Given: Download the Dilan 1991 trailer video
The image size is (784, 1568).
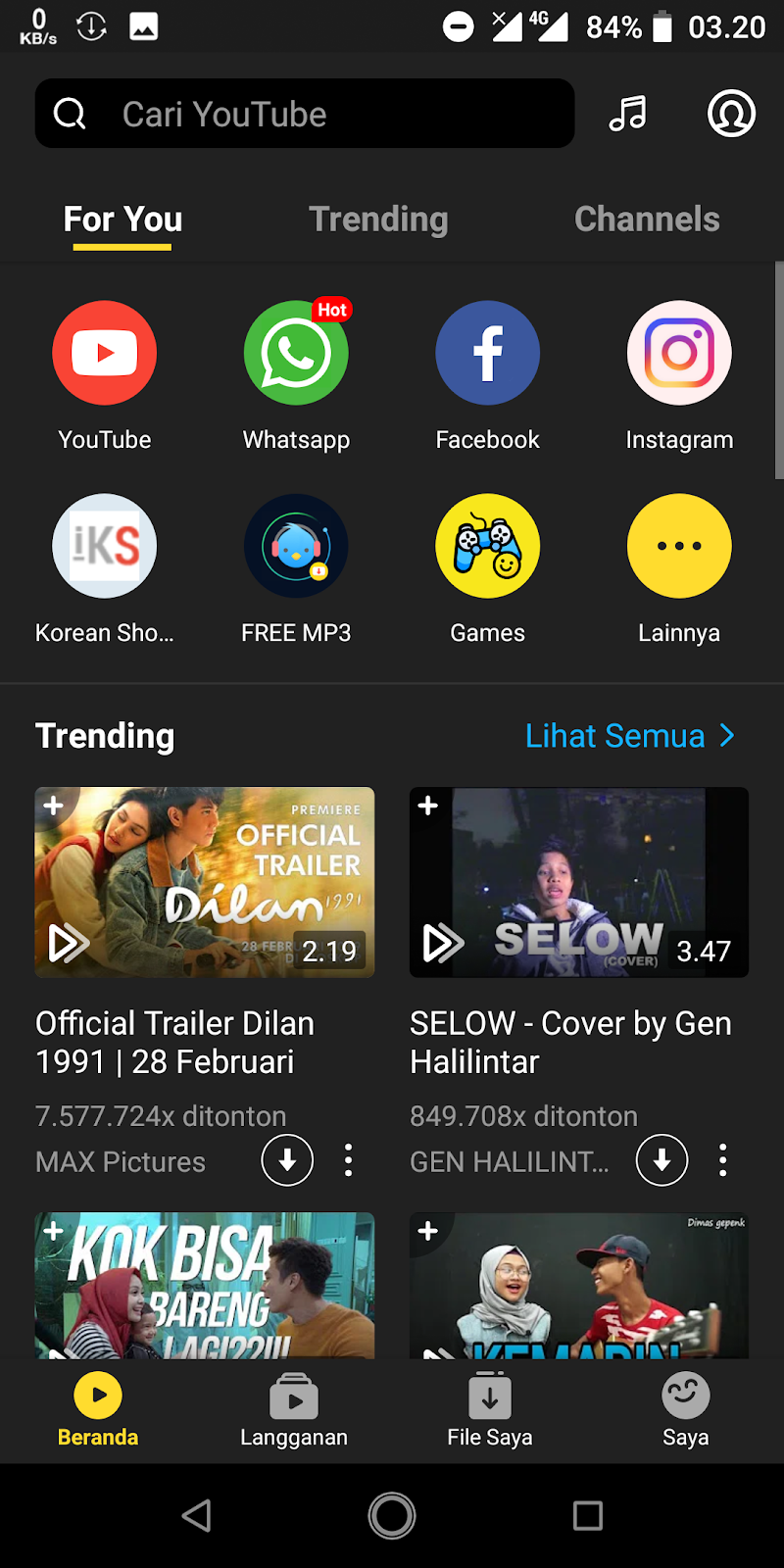Looking at the screenshot, I should [287, 1160].
